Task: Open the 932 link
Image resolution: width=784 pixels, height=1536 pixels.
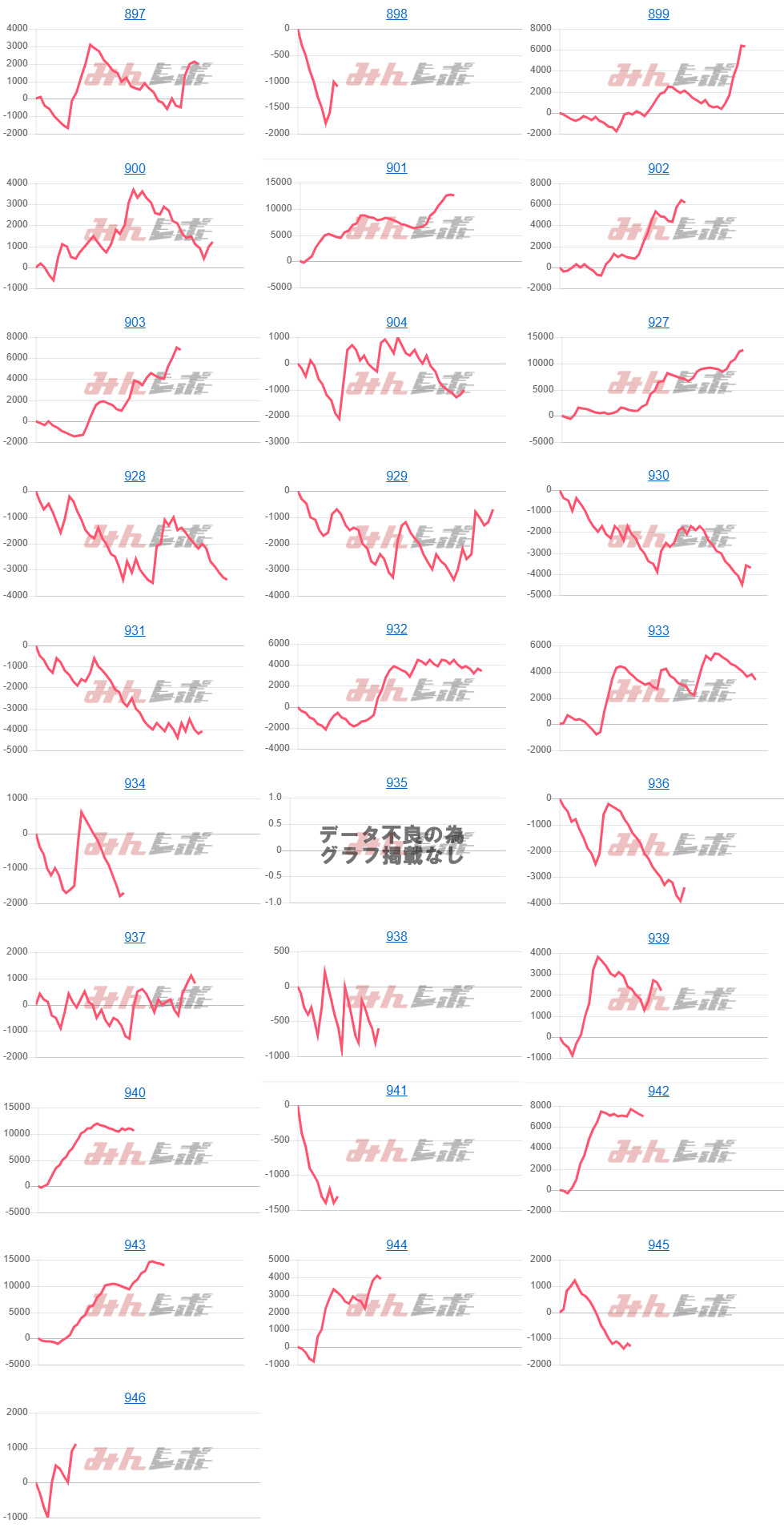Action: pos(396,629)
